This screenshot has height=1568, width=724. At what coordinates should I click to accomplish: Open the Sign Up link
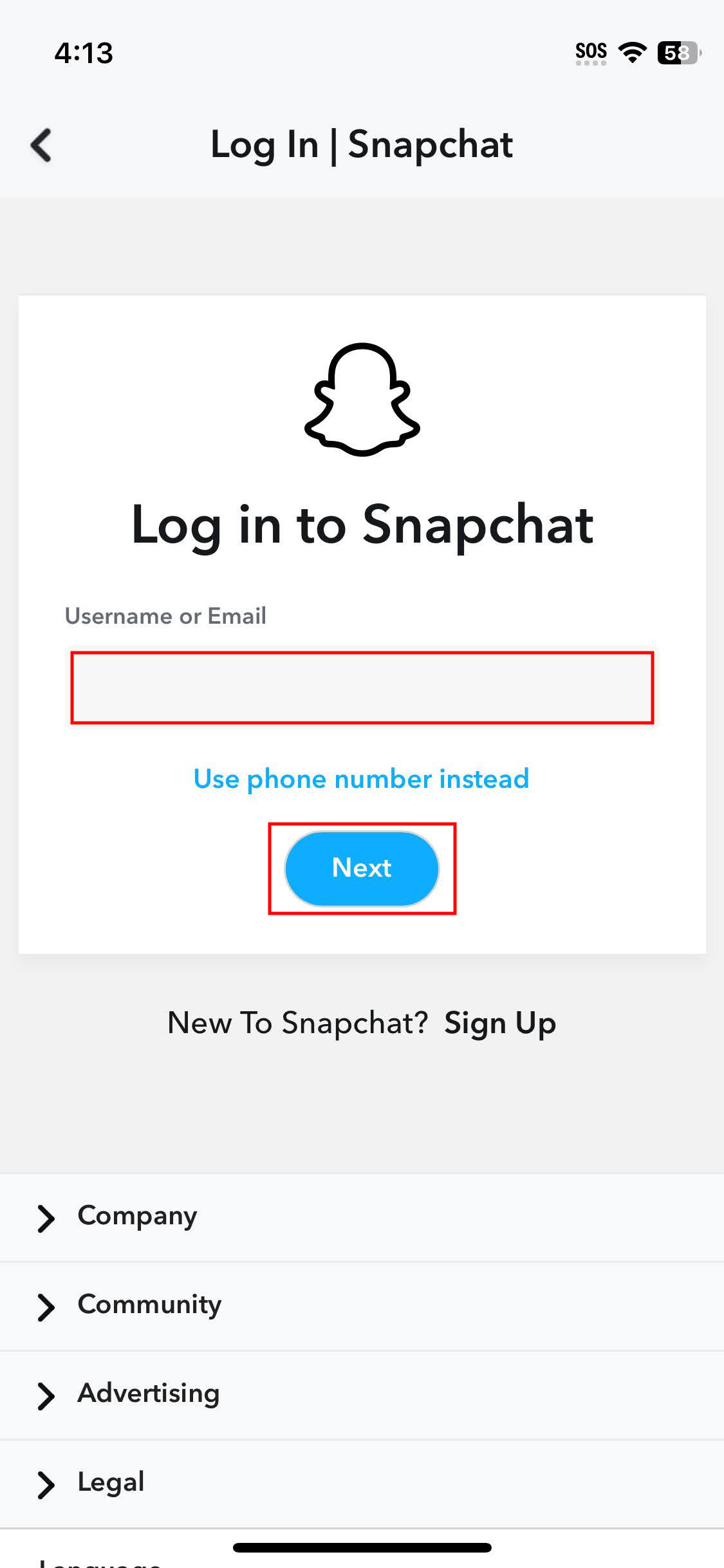(499, 1023)
